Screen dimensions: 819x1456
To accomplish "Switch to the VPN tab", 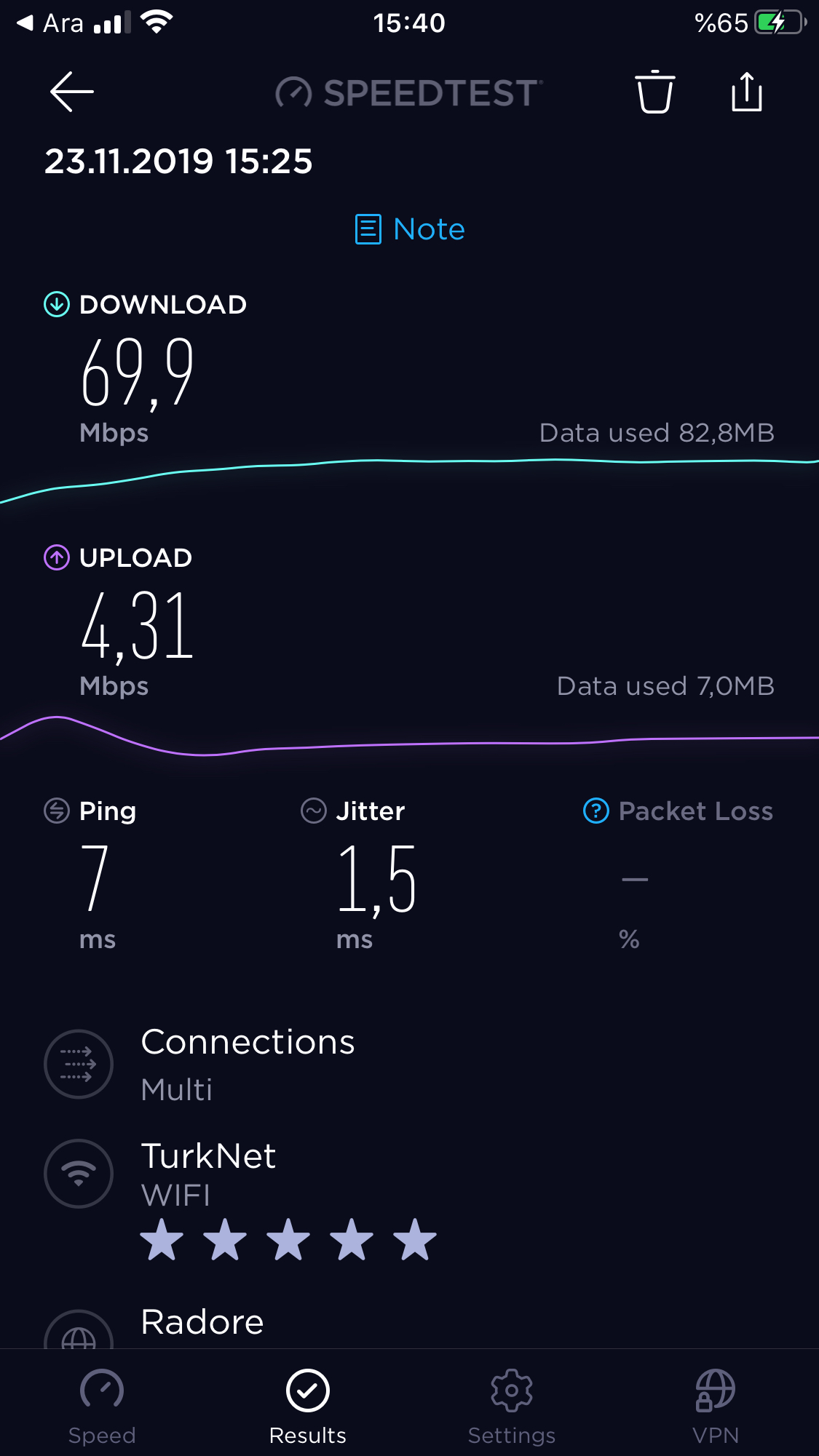I will pos(716,1407).
